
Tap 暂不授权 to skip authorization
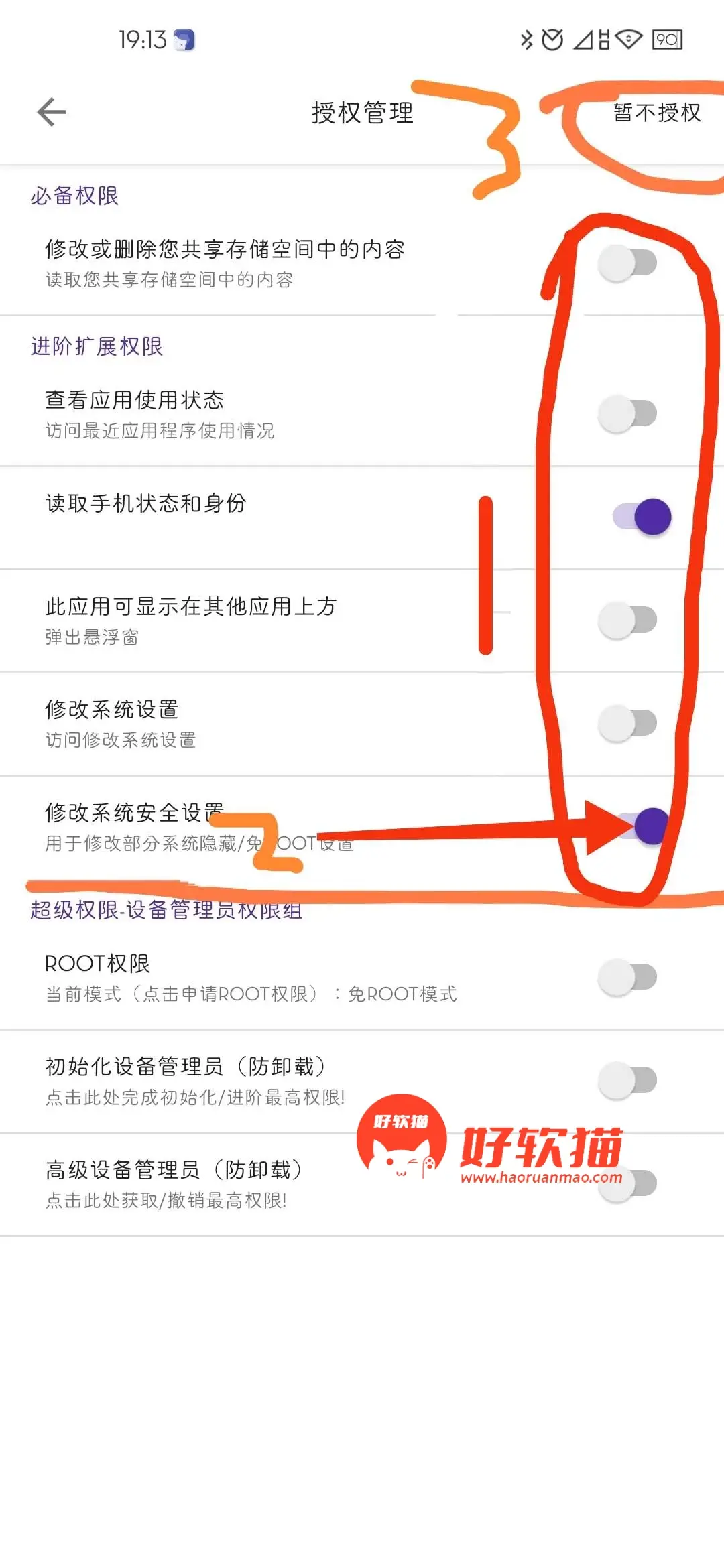tap(656, 113)
